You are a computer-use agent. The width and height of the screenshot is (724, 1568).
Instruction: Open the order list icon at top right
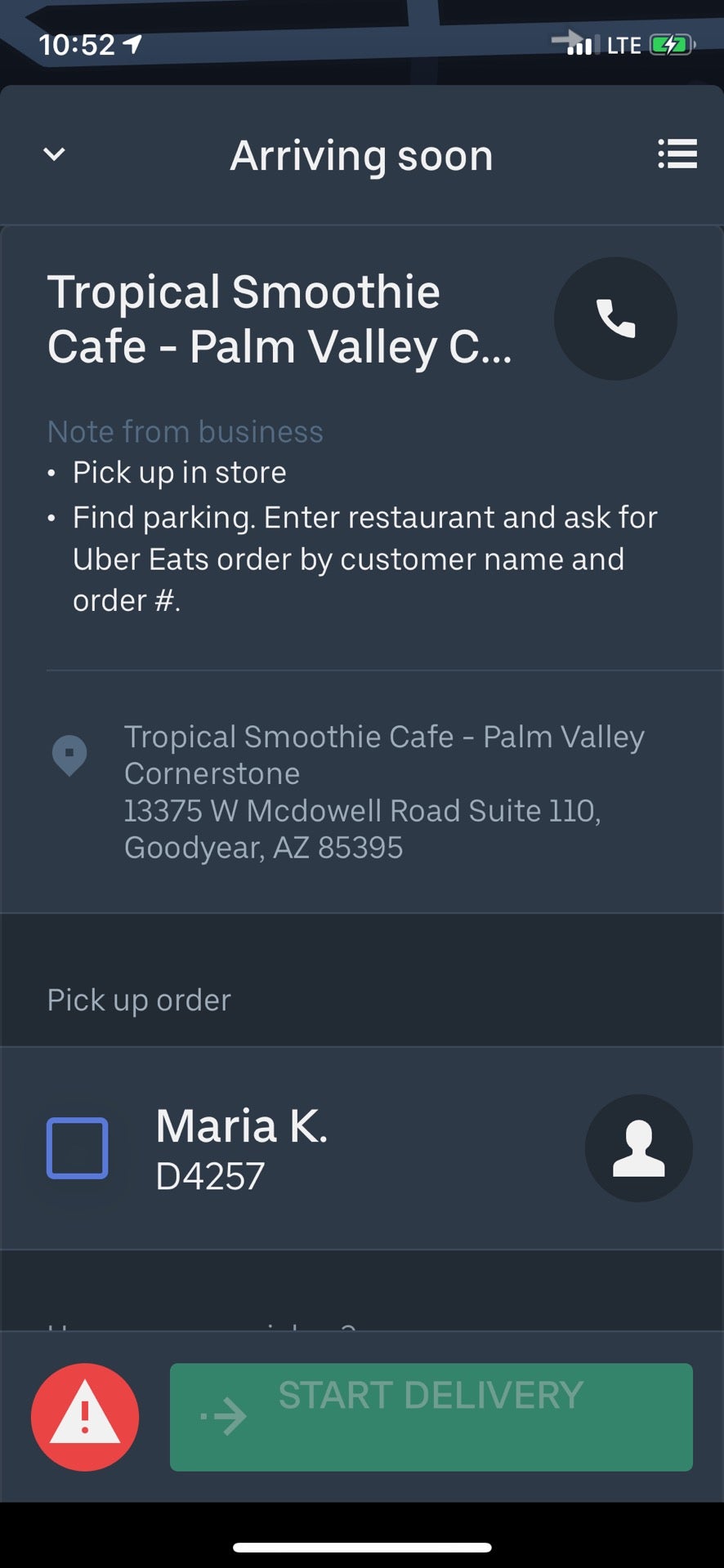pyautogui.click(x=677, y=155)
